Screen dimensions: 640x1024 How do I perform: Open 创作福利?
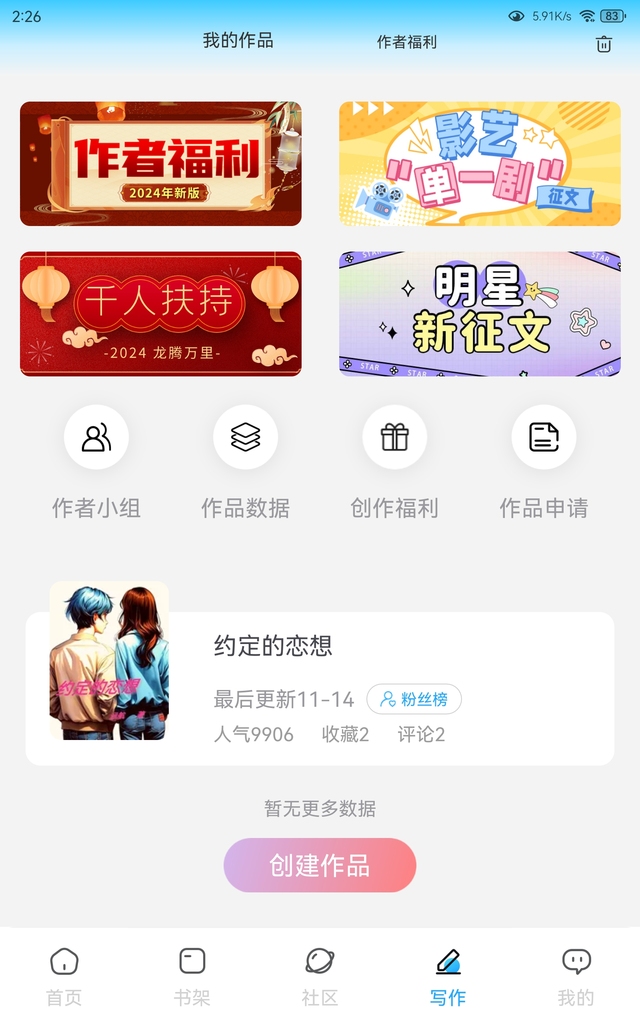tap(394, 462)
